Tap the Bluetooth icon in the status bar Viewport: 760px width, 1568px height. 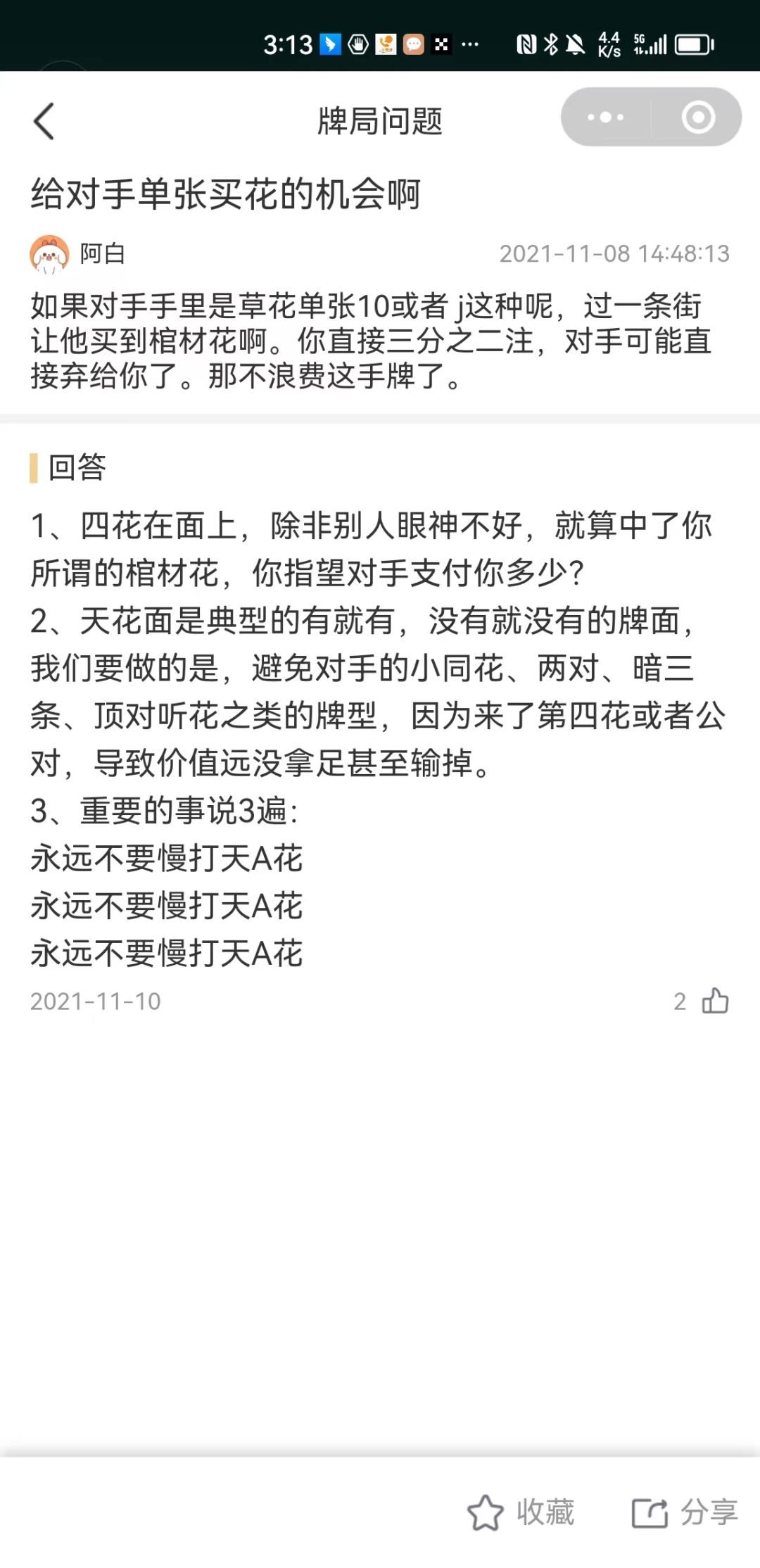[x=553, y=44]
